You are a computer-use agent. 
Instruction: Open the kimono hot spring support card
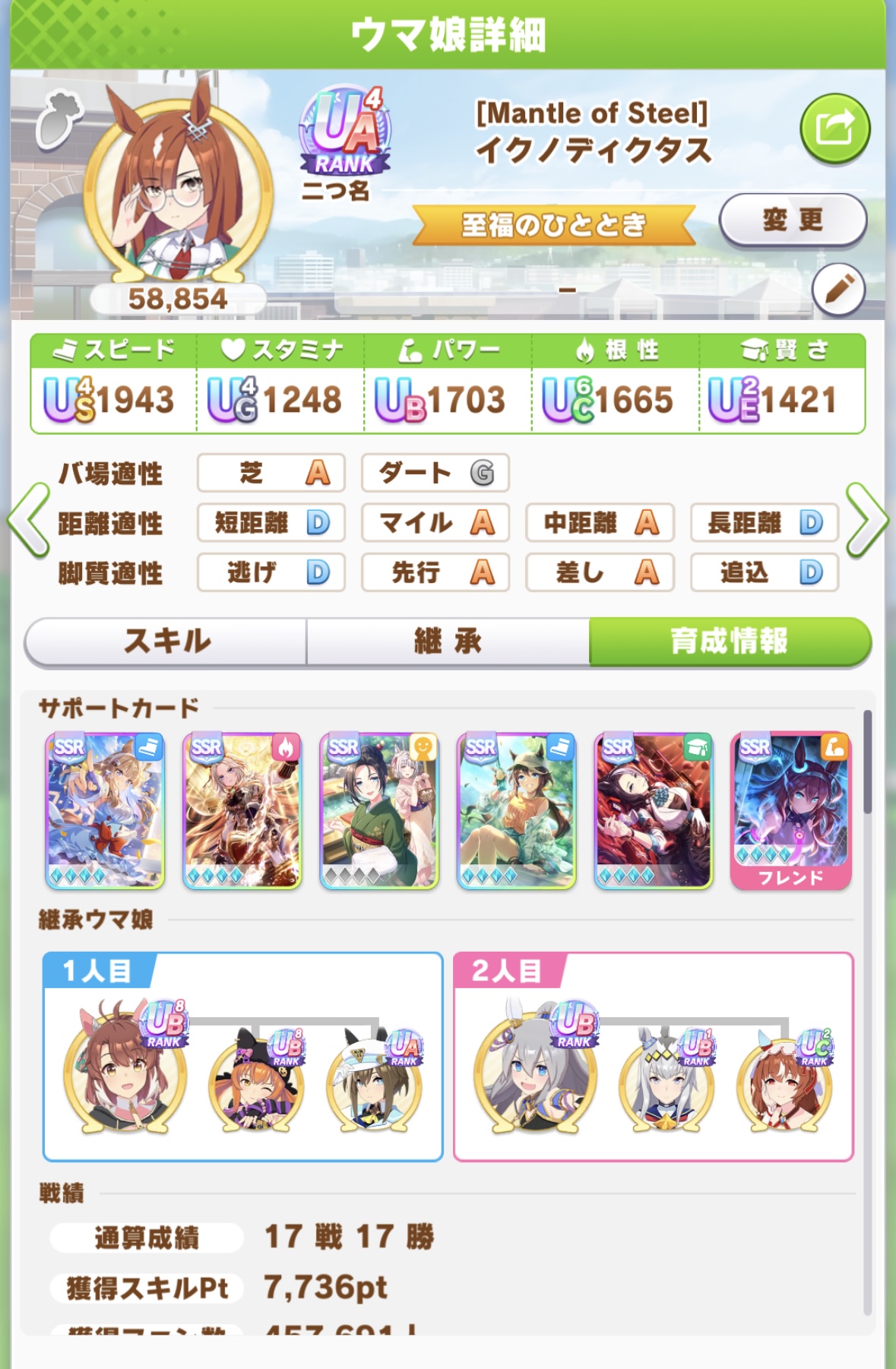[379, 810]
